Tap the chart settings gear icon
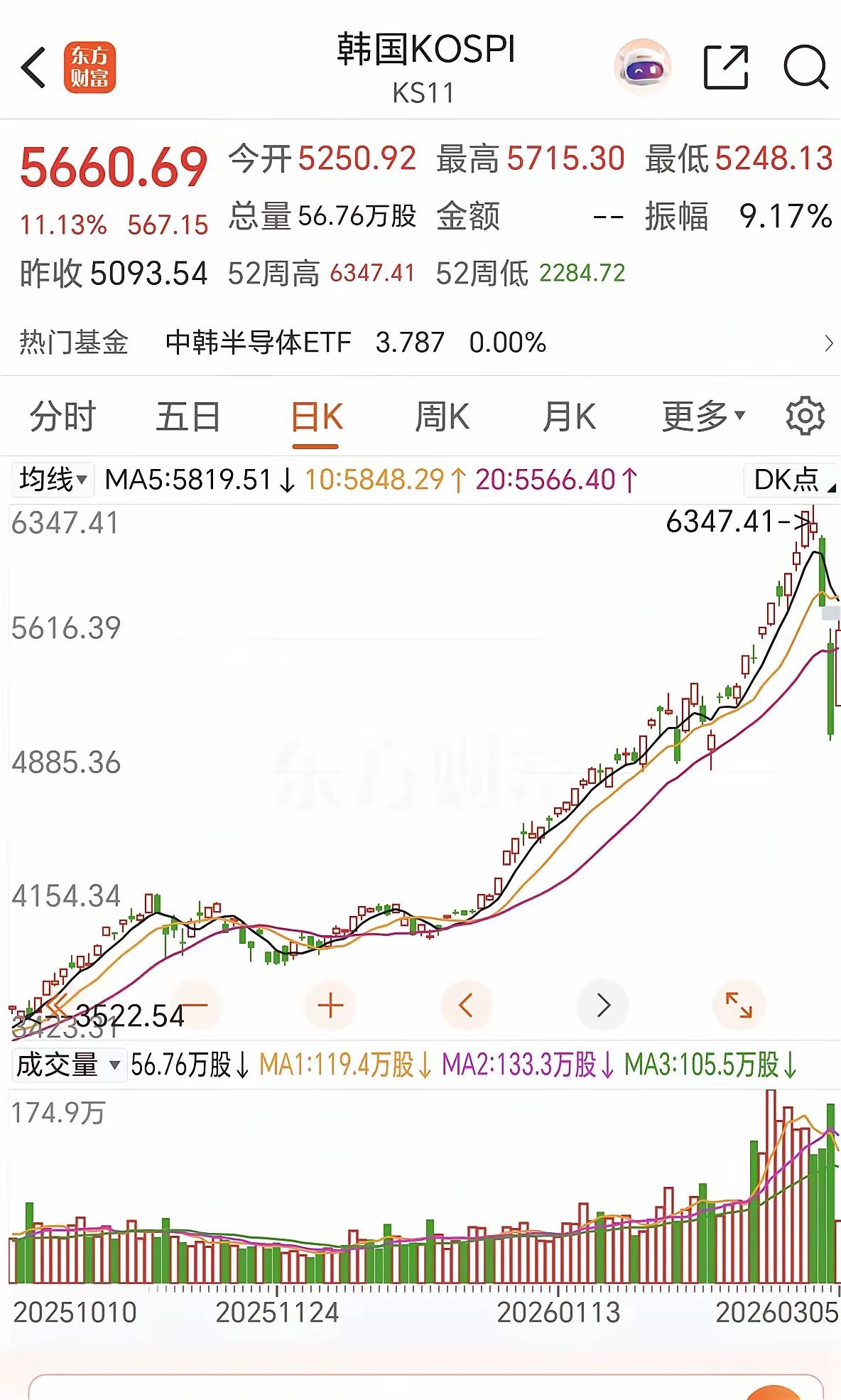 coord(803,416)
